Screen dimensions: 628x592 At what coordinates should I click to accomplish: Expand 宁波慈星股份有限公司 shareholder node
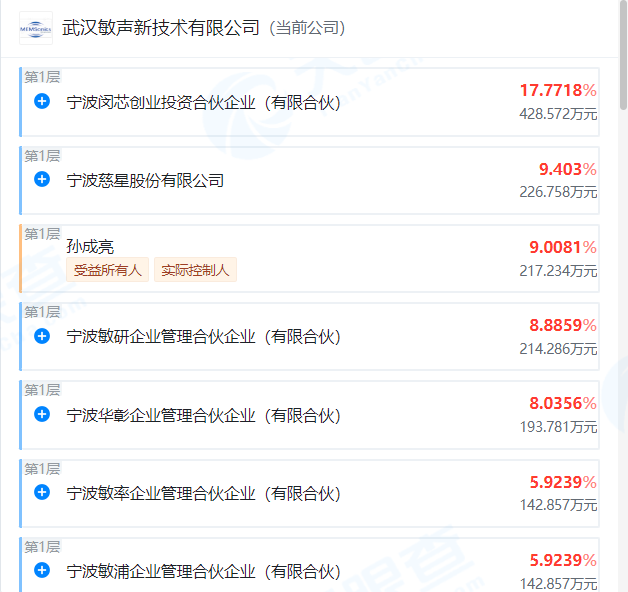(x=42, y=179)
